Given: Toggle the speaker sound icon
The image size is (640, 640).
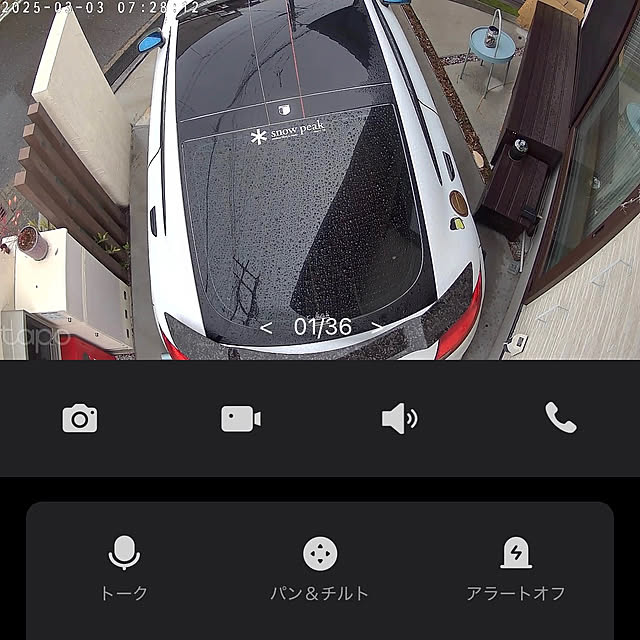Looking at the screenshot, I should (x=400, y=418).
